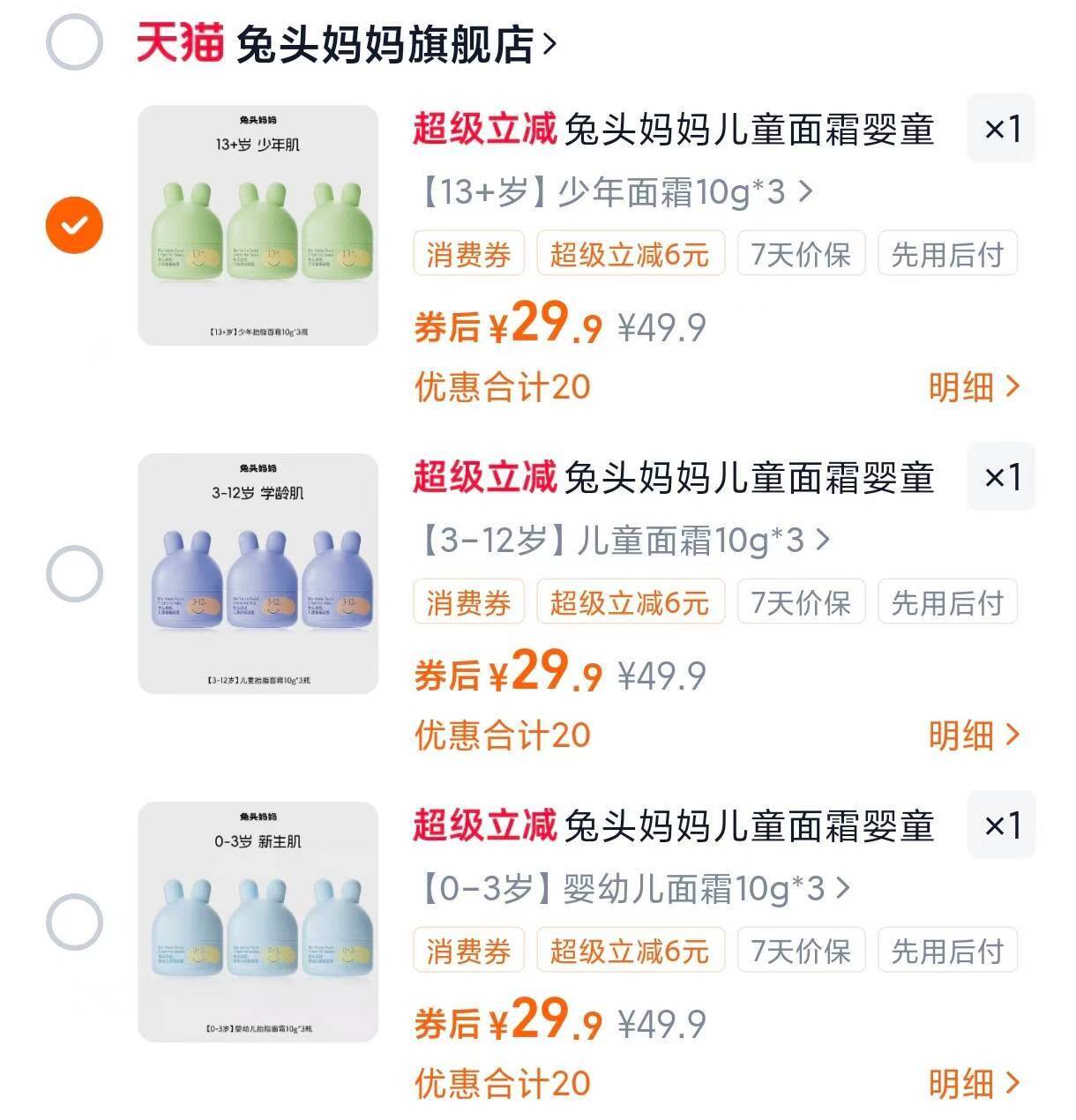Click the 优惠合计20 discount summary

pyautogui.click(x=503, y=386)
